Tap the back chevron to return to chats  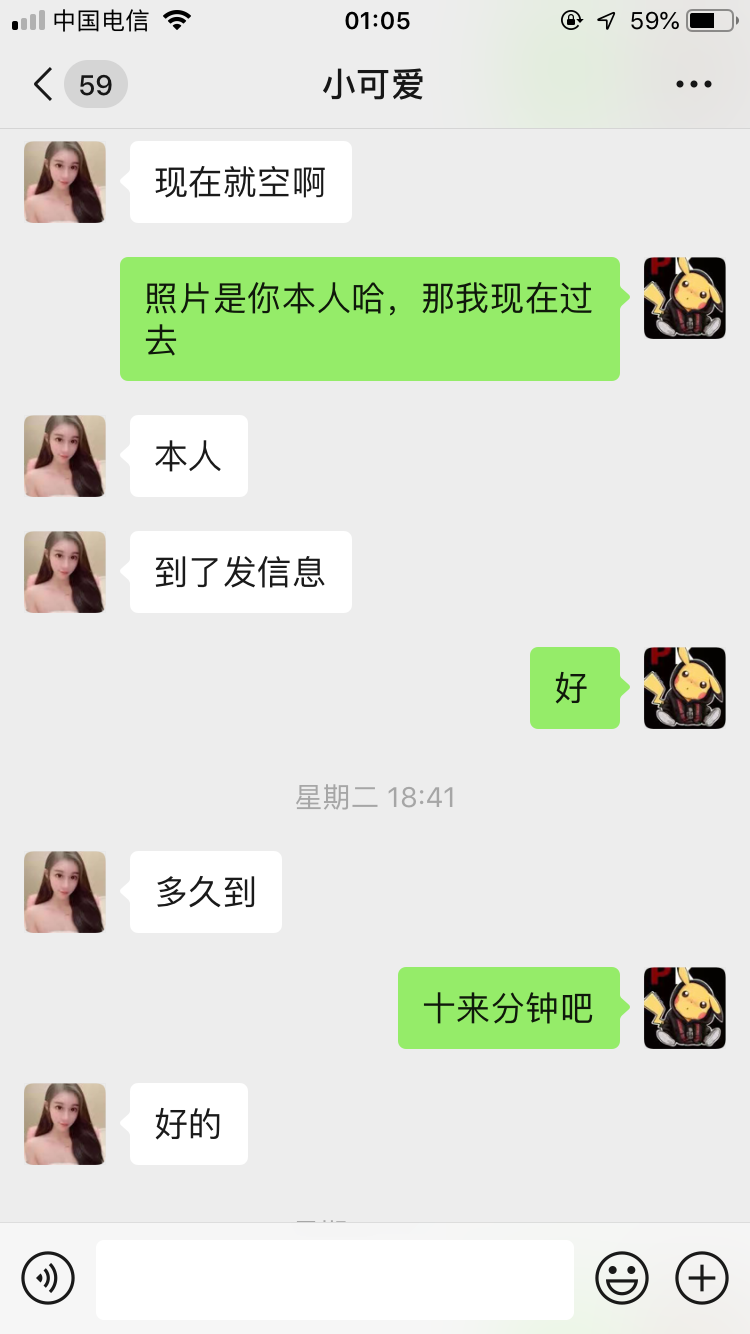tap(42, 84)
